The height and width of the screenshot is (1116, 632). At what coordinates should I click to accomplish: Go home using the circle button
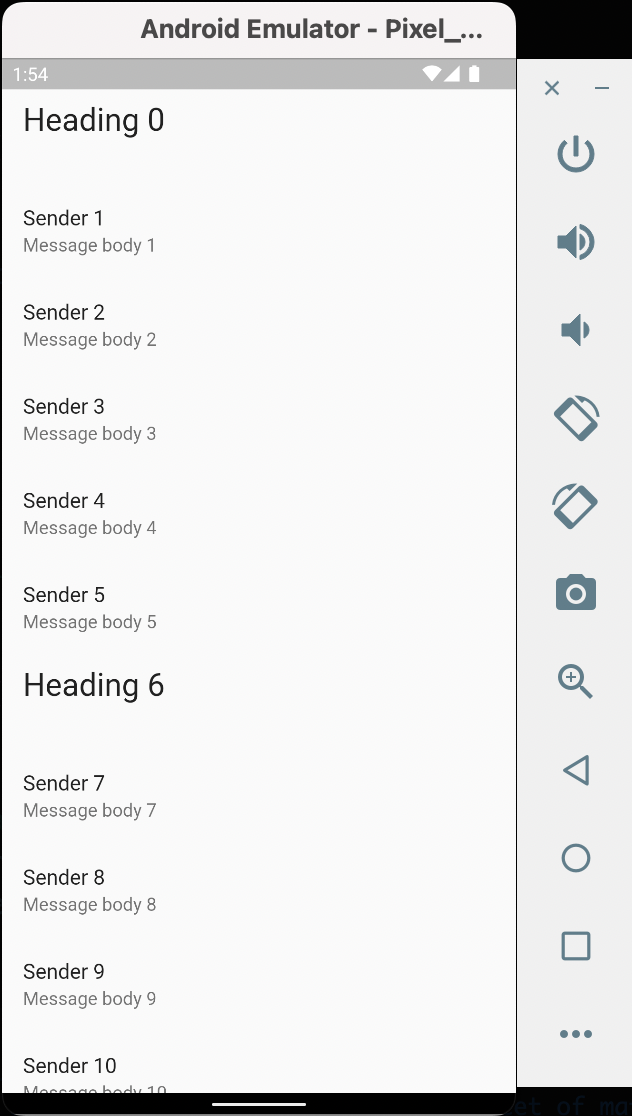[x=576, y=858]
